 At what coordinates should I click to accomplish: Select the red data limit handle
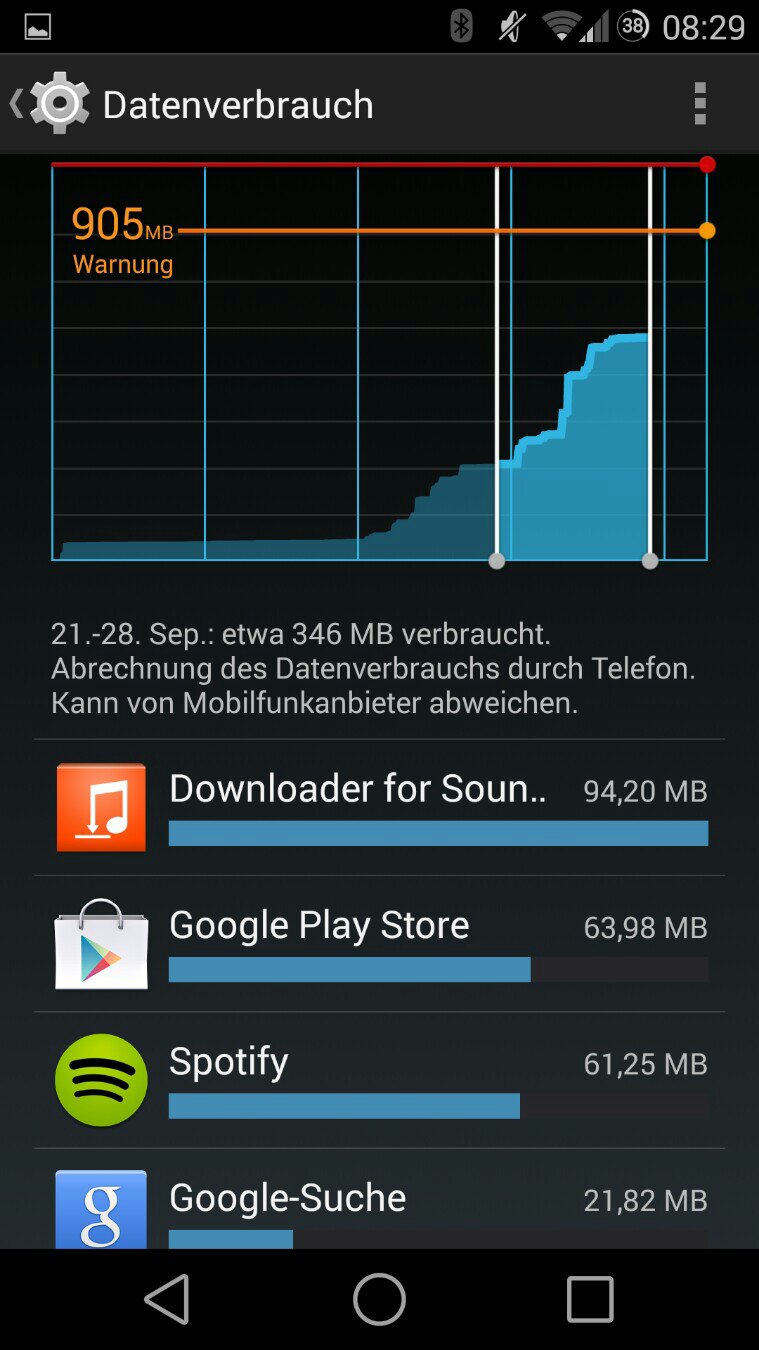pos(707,165)
